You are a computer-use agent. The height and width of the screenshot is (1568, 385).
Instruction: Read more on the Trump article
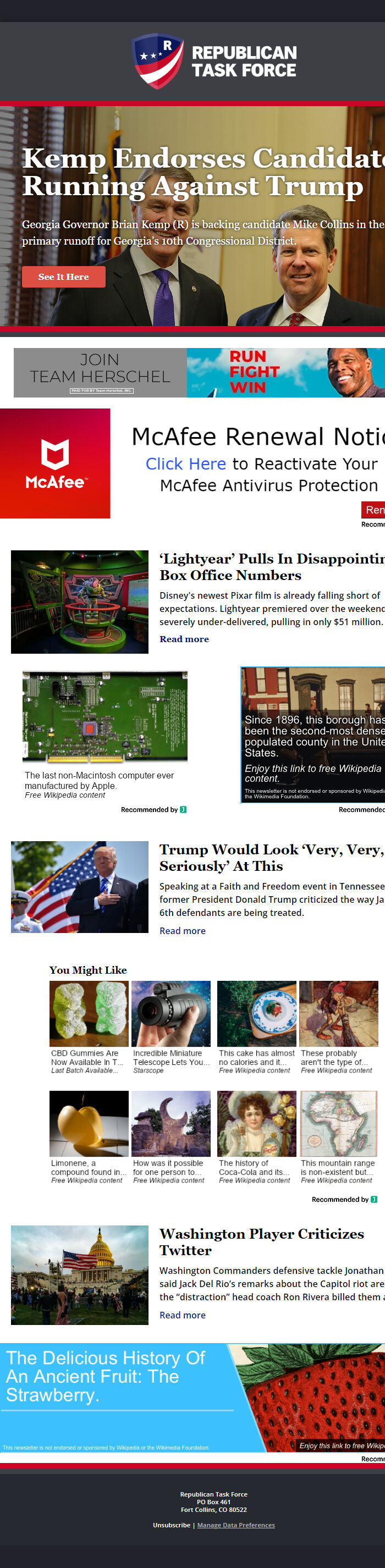pos(182,931)
